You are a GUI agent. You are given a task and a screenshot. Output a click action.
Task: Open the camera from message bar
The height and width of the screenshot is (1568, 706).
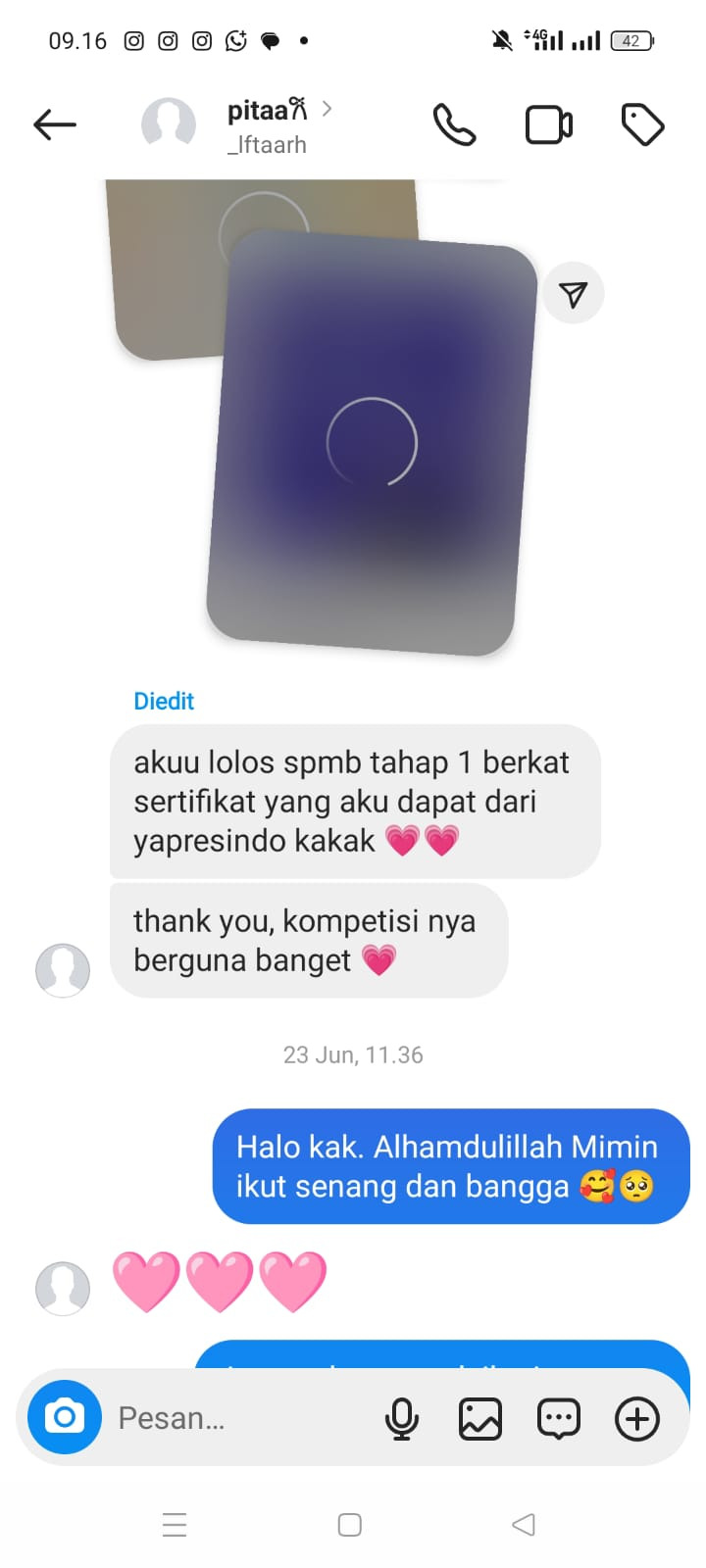point(65,1417)
